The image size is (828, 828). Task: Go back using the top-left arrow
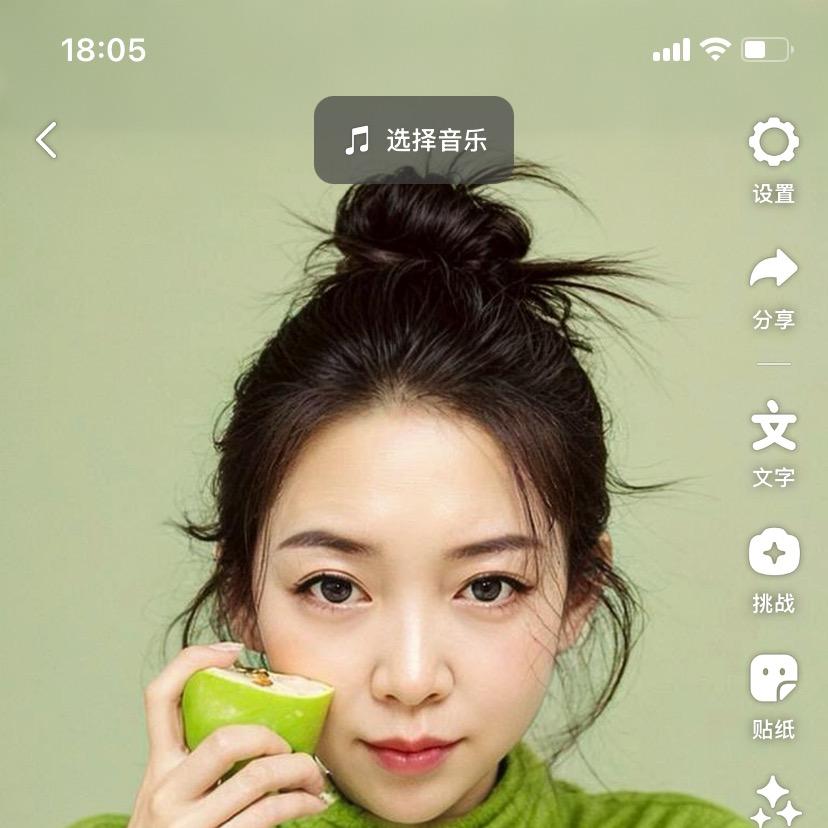click(x=46, y=140)
